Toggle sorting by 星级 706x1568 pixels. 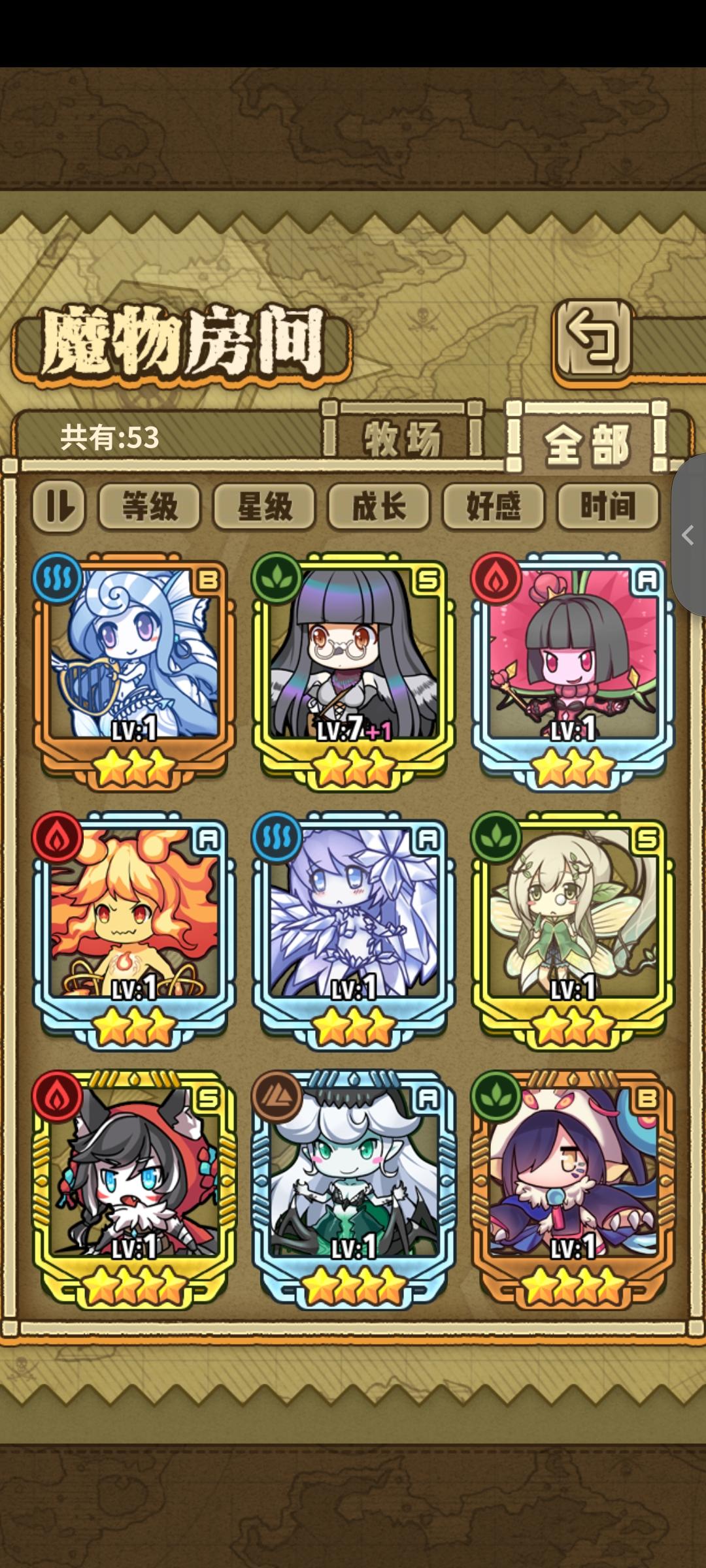coord(264,506)
